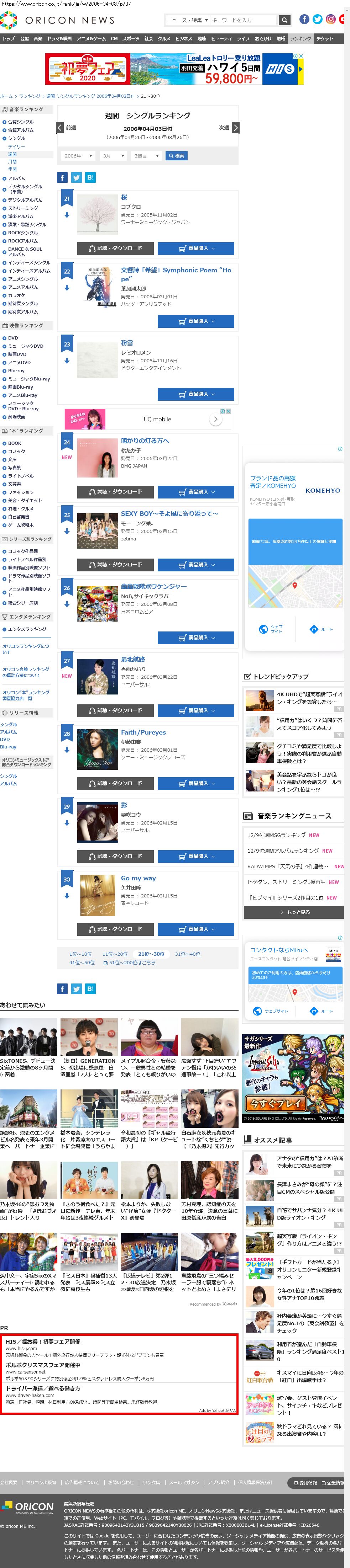Go to previous week with 前週 arrow
This screenshot has width=350, height=1568.
coord(60,128)
